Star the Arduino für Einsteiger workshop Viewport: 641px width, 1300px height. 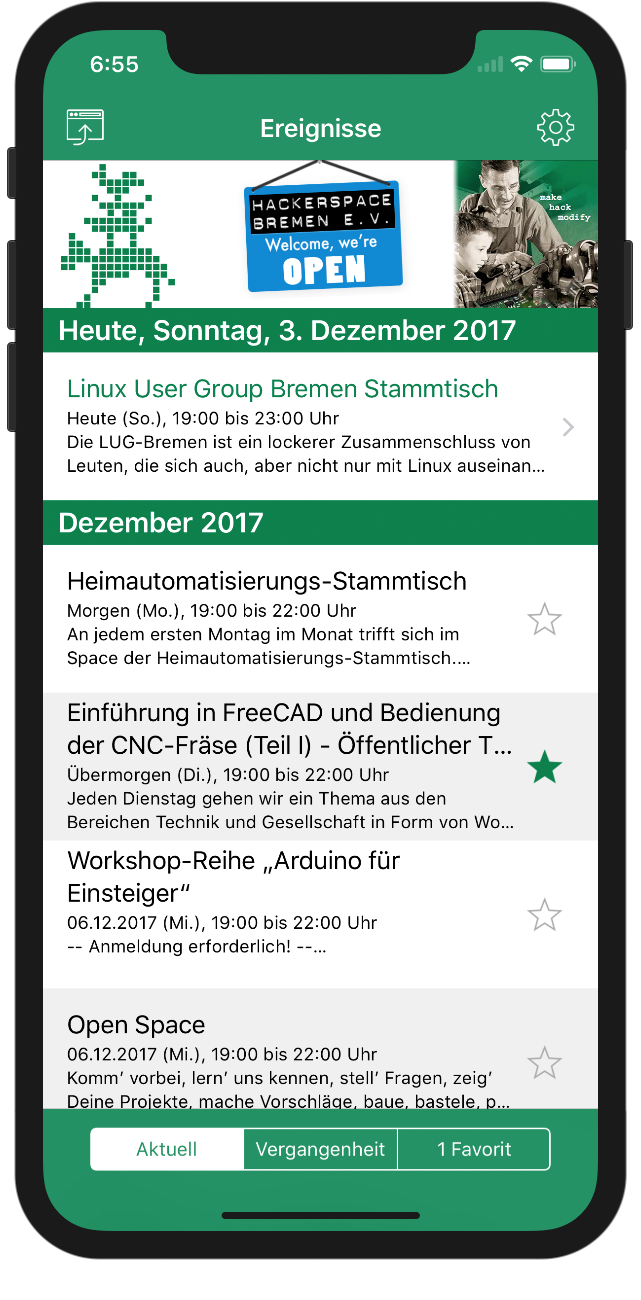544,915
